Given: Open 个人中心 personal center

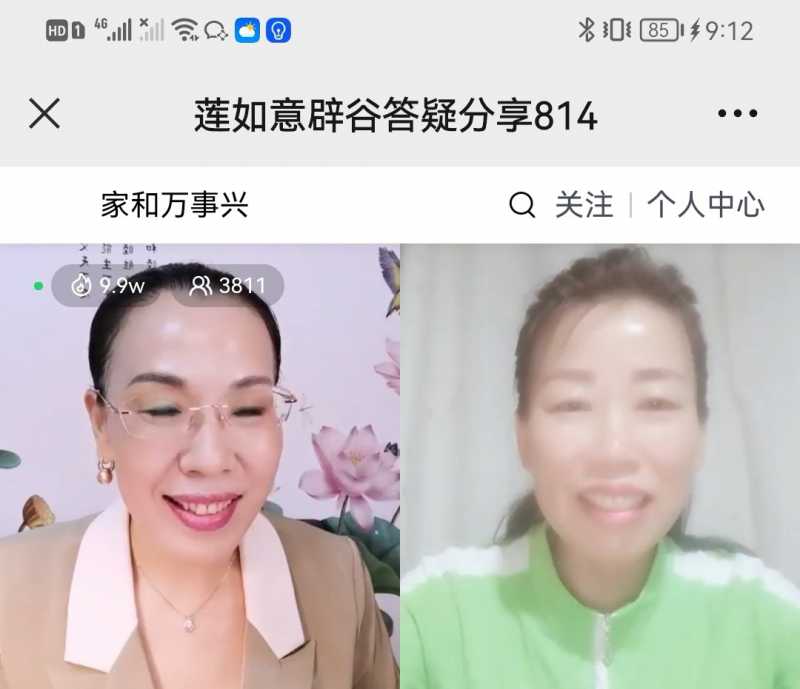Looking at the screenshot, I should coord(705,206).
